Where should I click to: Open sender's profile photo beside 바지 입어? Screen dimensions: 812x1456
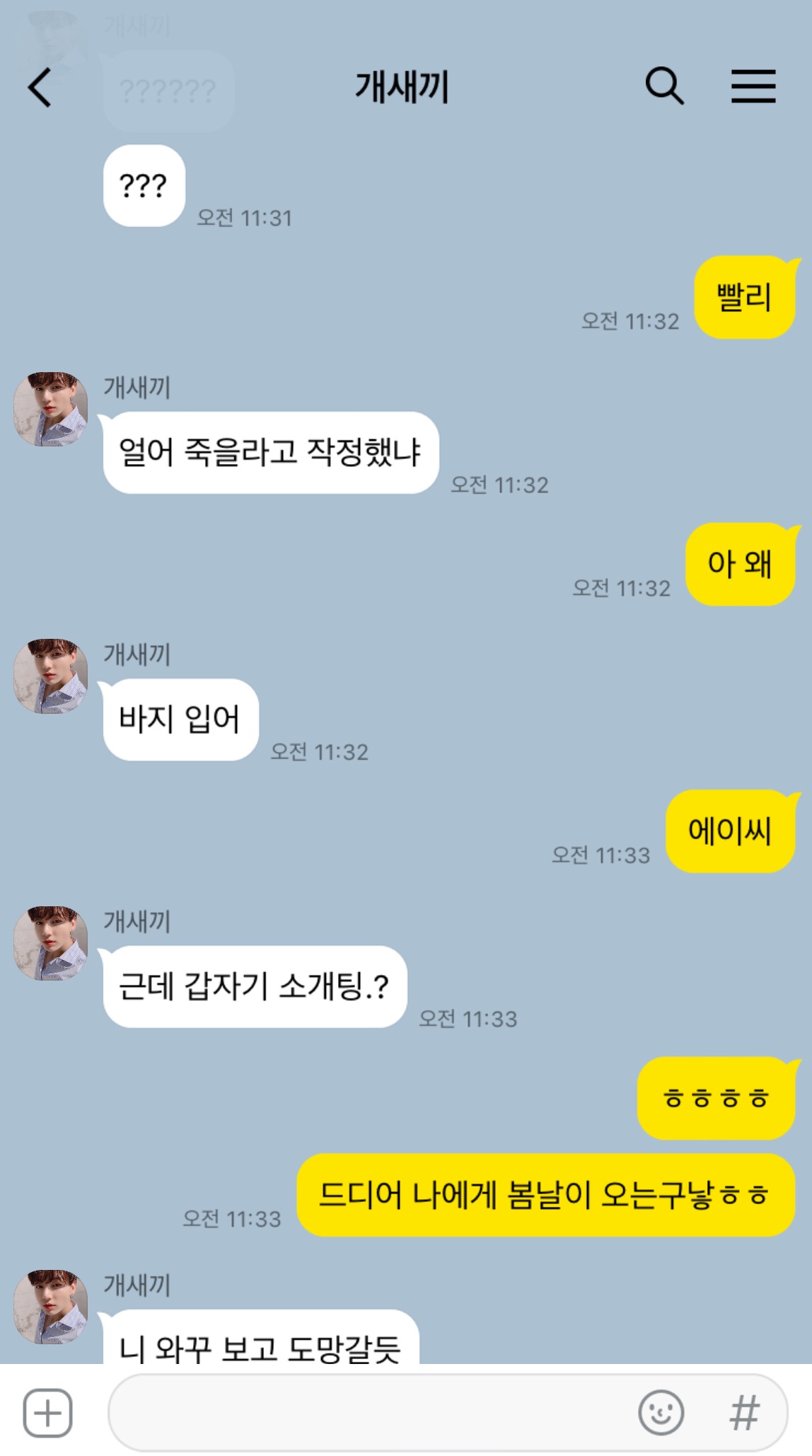point(50,676)
